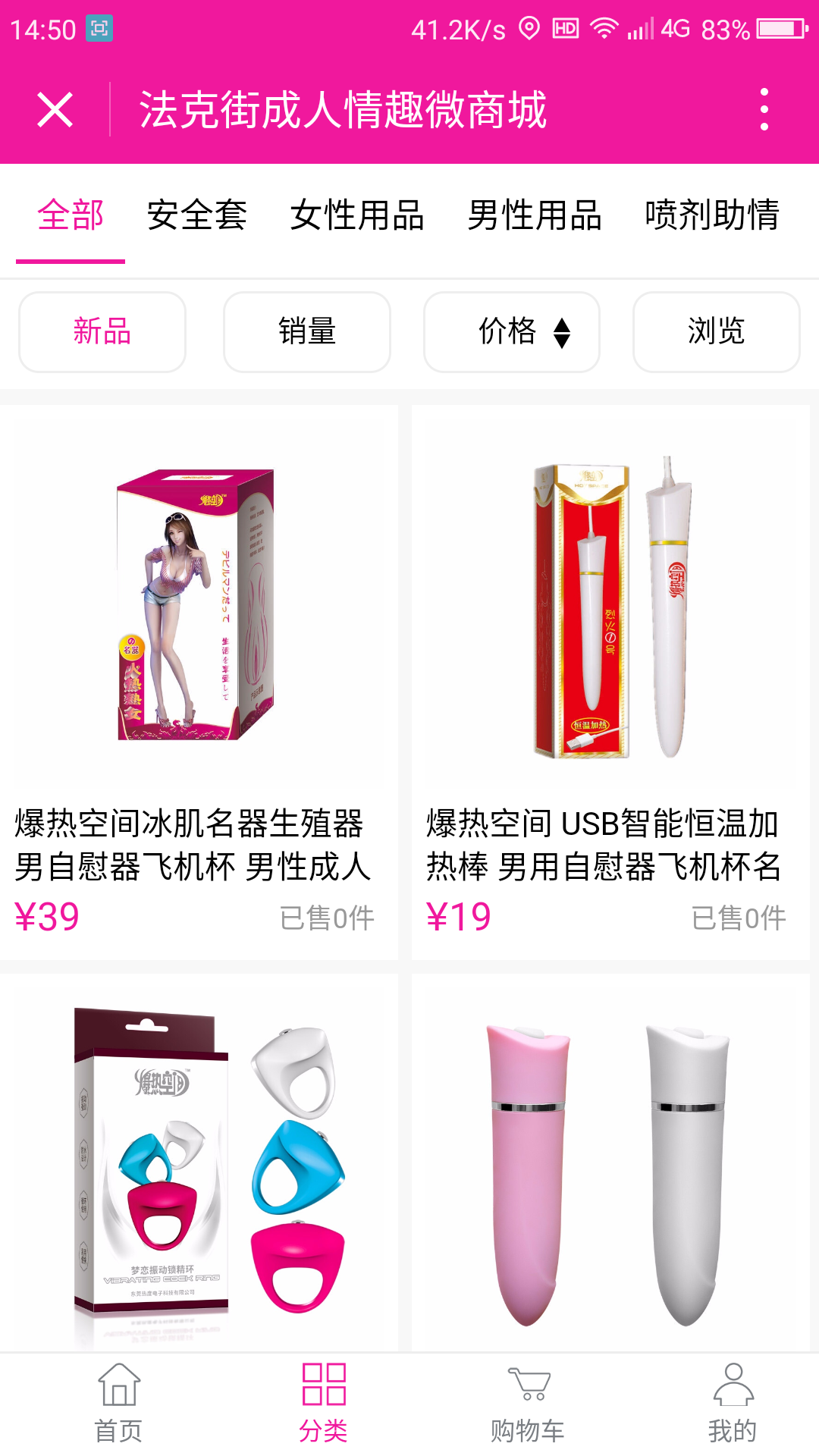The image size is (819, 1456).
Task: Switch to the 安全套 category tab
Action: 197,215
